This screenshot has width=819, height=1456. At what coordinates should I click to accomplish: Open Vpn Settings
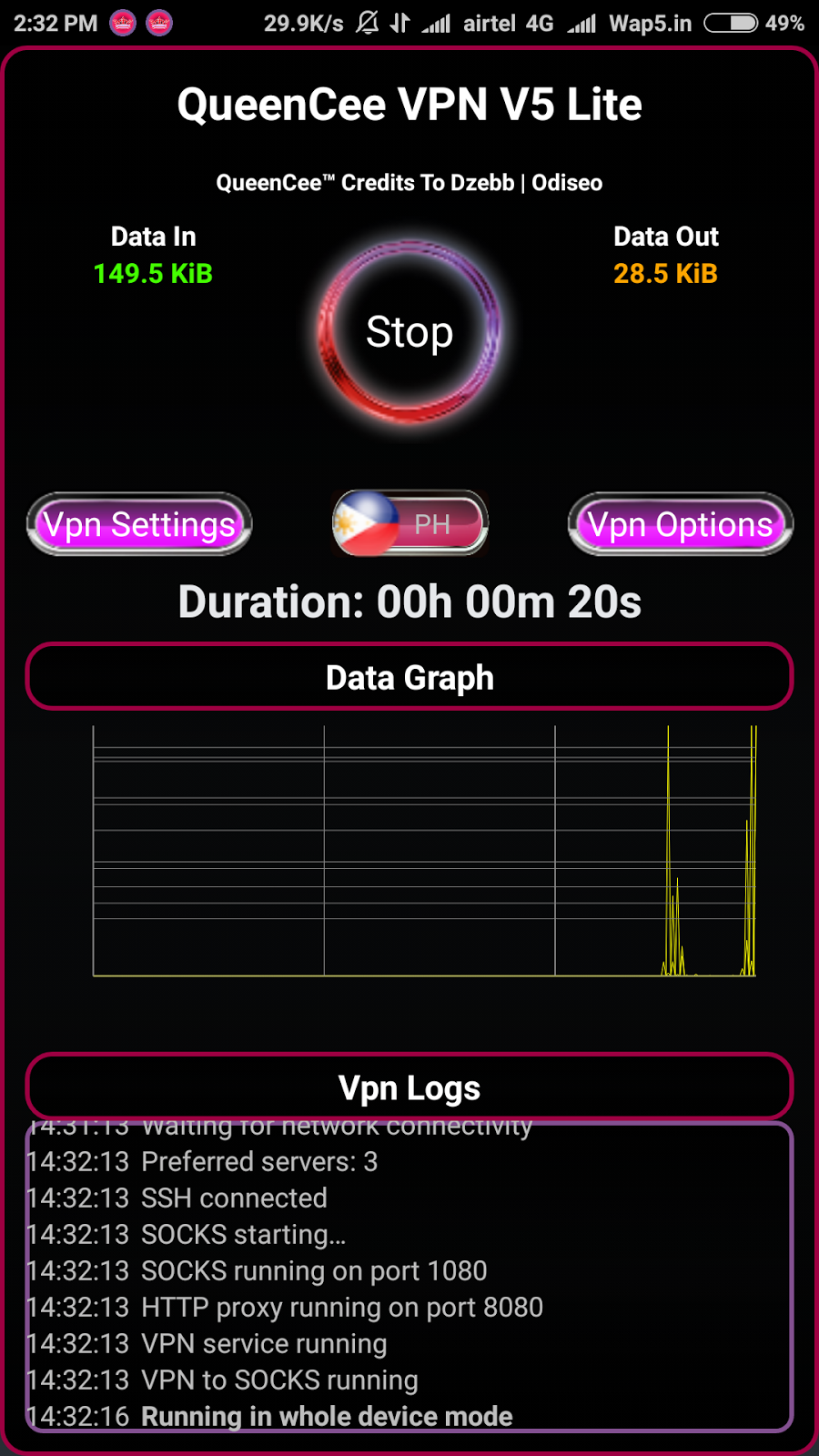click(139, 524)
